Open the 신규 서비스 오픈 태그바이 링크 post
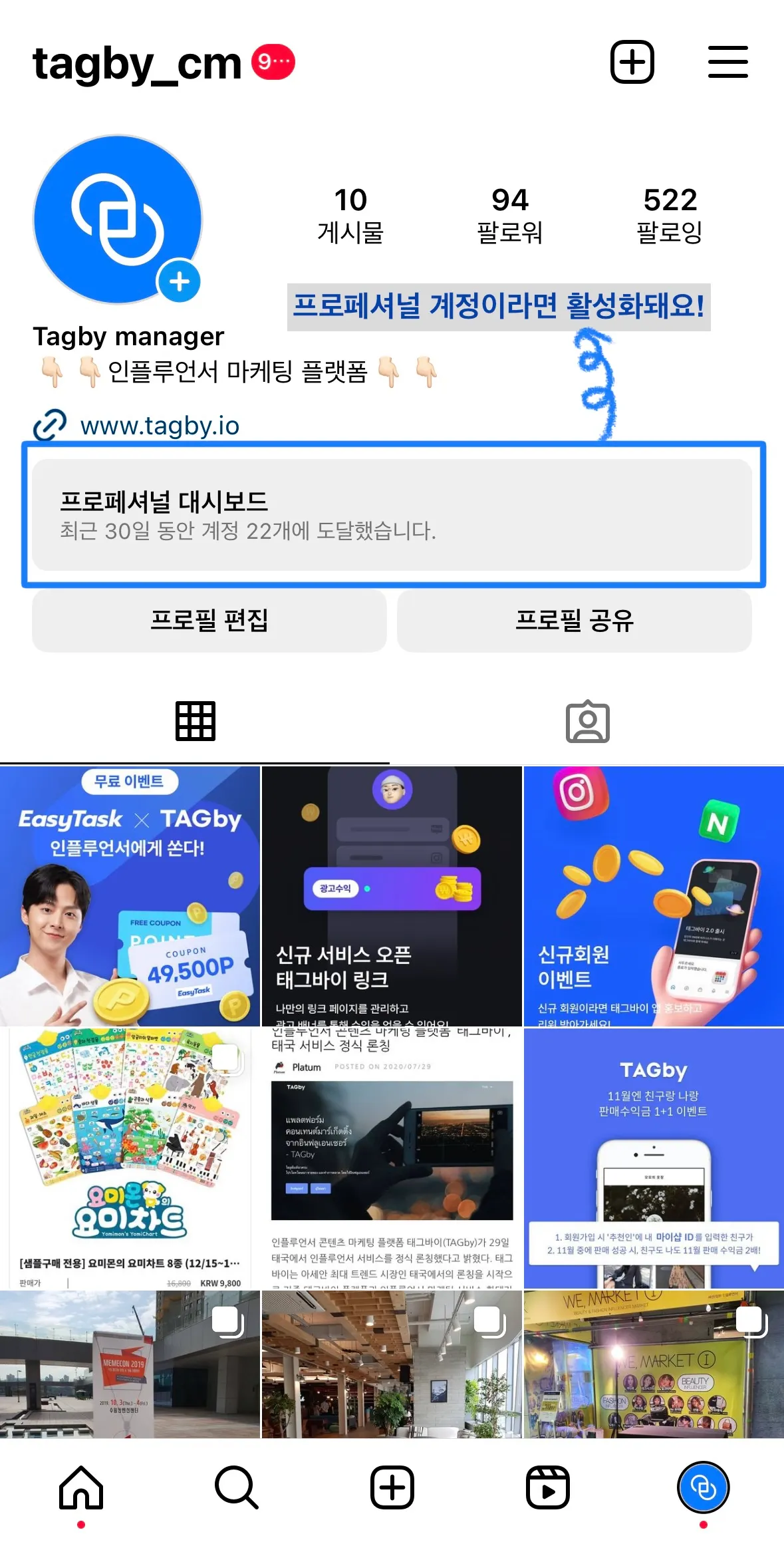 pos(392,895)
